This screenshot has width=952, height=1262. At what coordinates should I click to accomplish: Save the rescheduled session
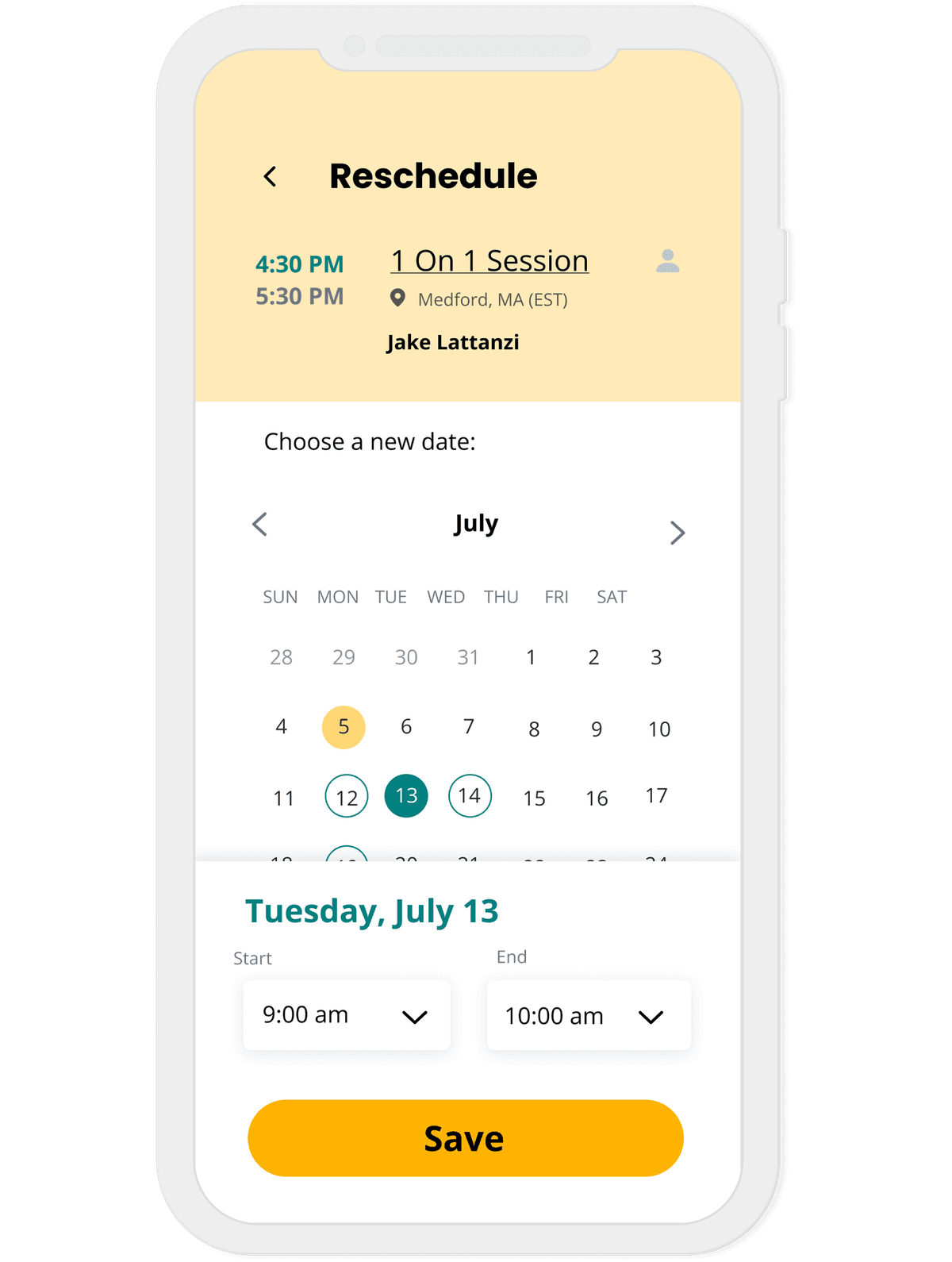(x=466, y=1138)
